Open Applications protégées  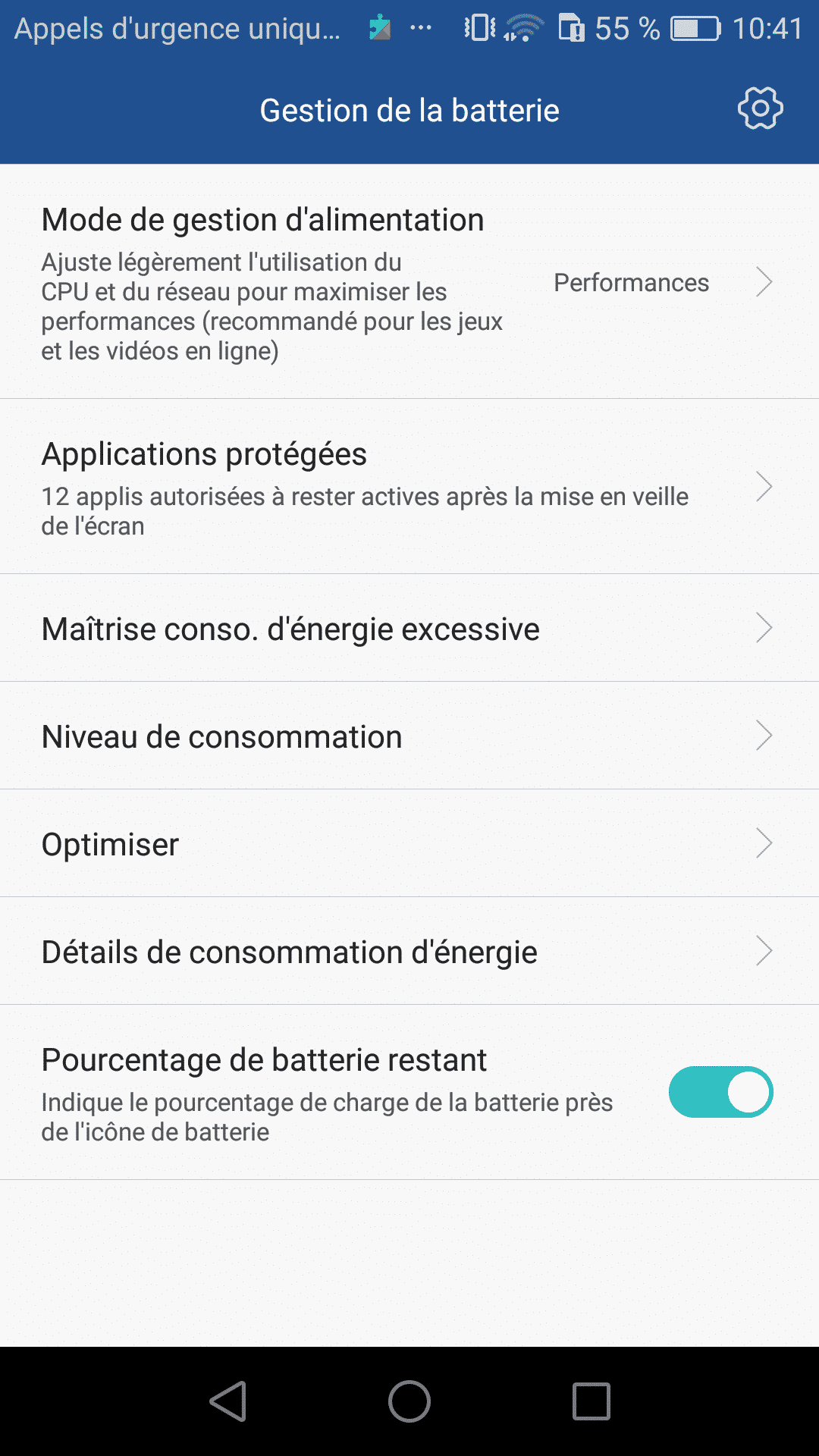409,487
